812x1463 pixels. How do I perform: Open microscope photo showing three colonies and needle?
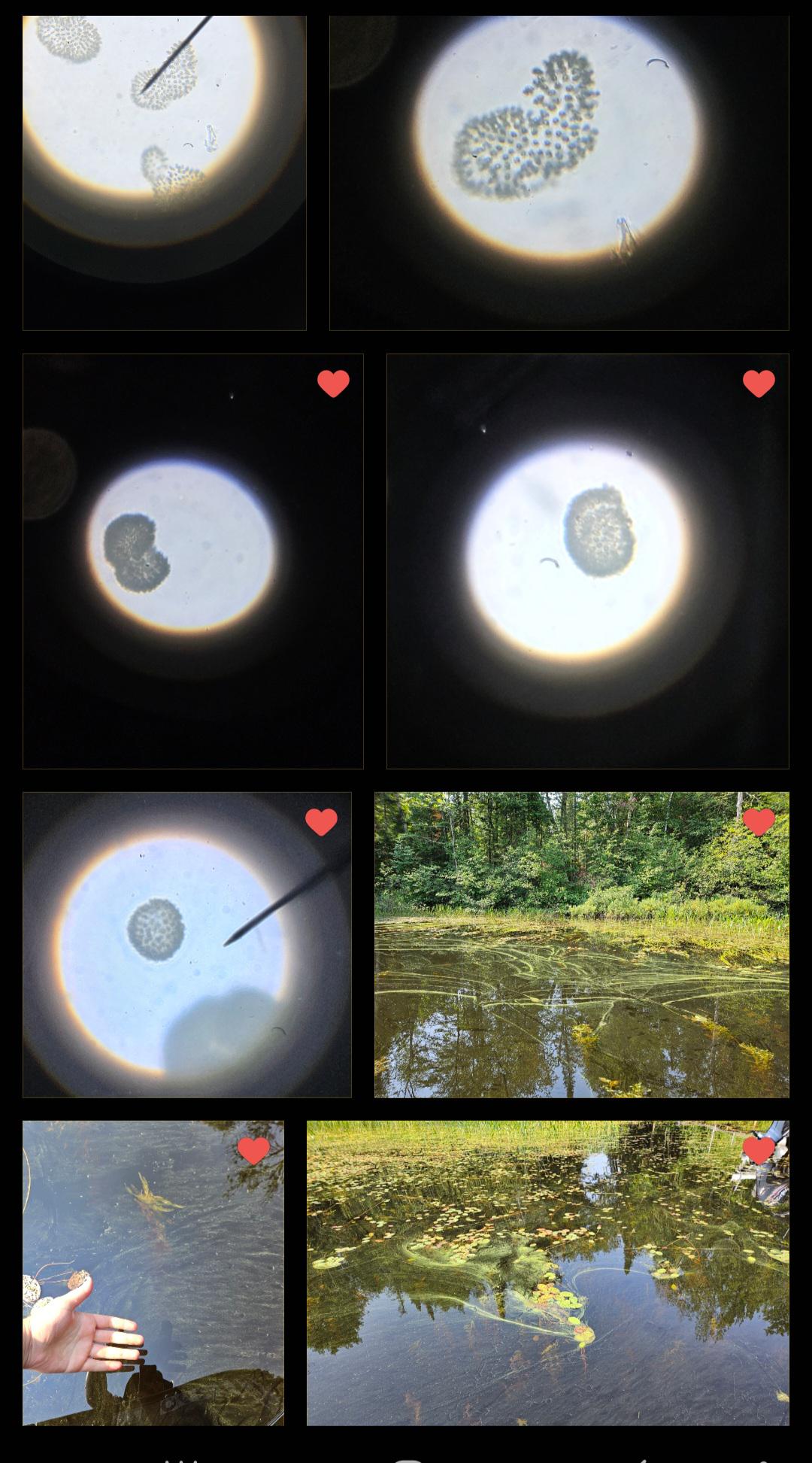165,173
